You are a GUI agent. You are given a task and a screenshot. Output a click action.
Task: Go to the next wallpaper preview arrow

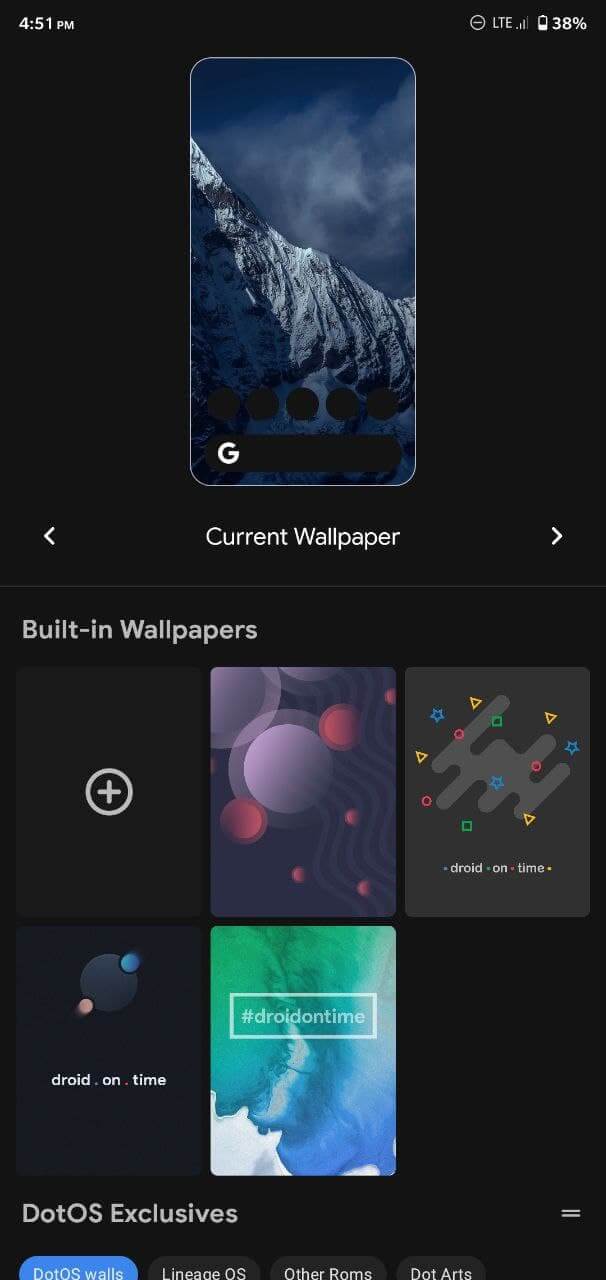tap(557, 536)
